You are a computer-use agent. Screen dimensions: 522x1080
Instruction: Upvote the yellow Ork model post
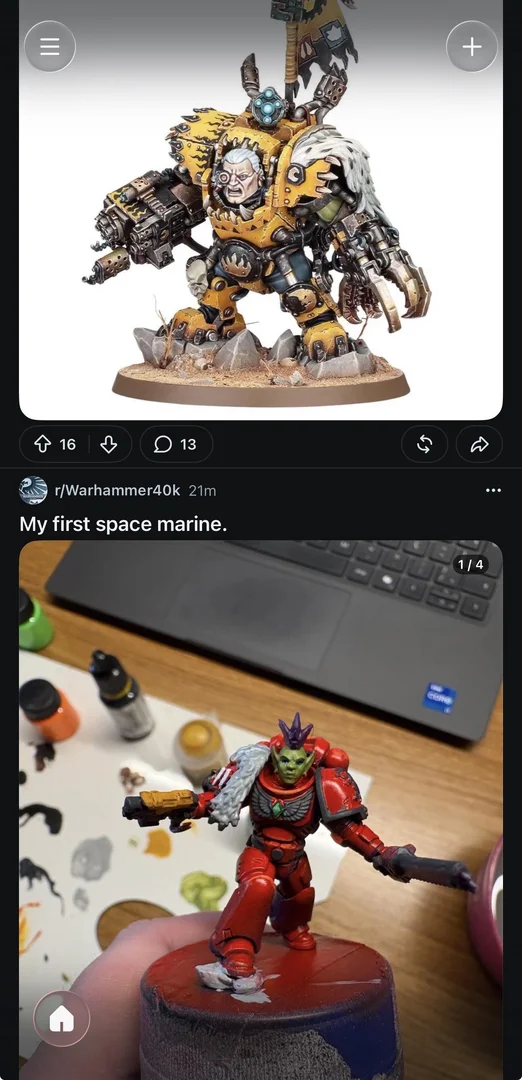(x=43, y=444)
